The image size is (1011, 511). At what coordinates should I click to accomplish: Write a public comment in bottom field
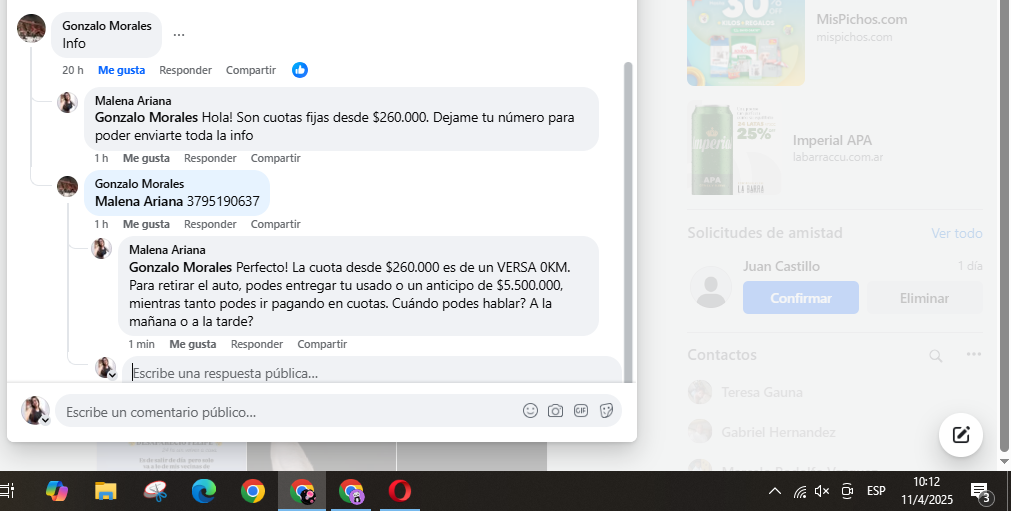pos(280,412)
